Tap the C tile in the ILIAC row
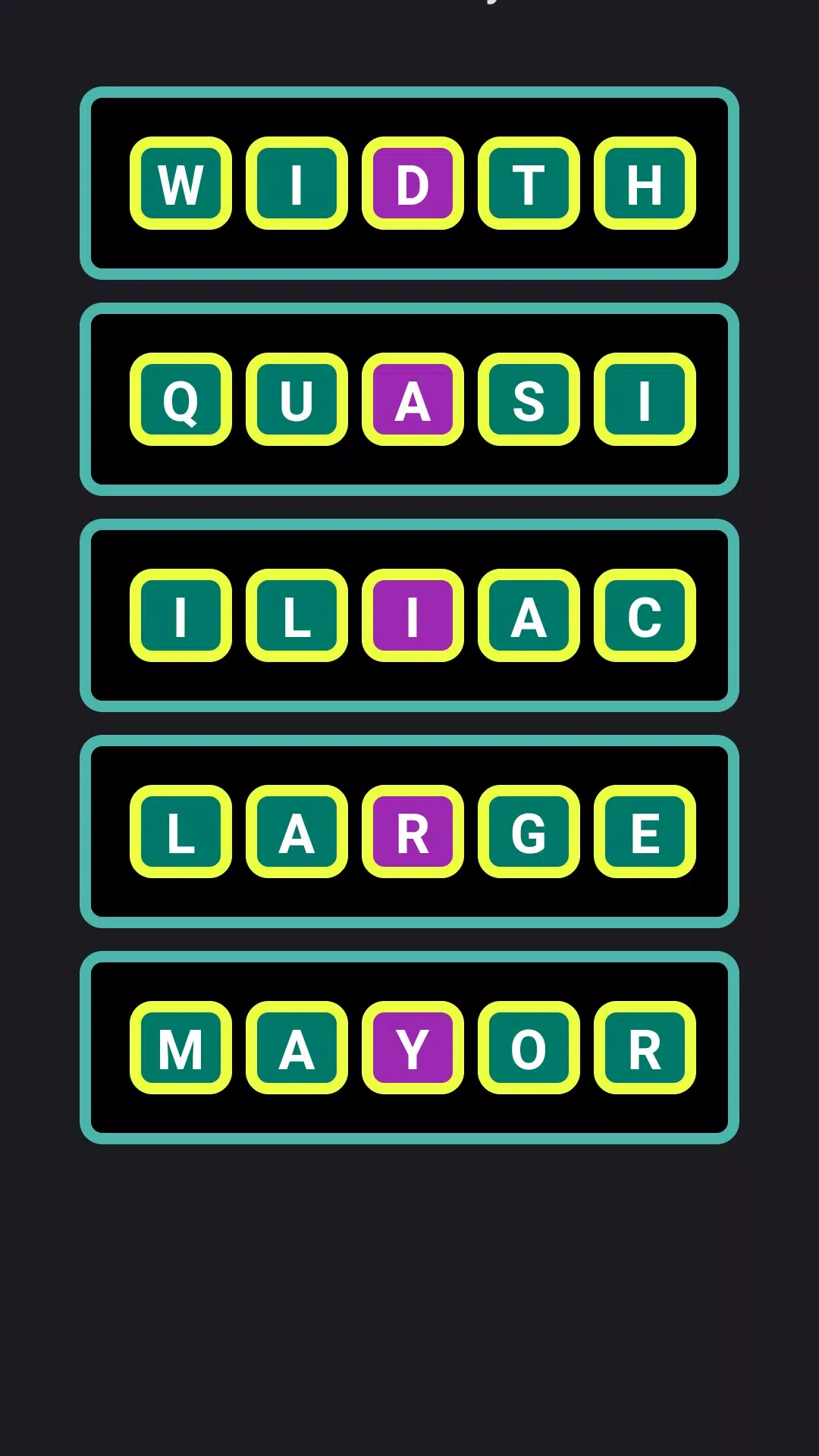The width and height of the screenshot is (819, 1456). click(x=645, y=616)
